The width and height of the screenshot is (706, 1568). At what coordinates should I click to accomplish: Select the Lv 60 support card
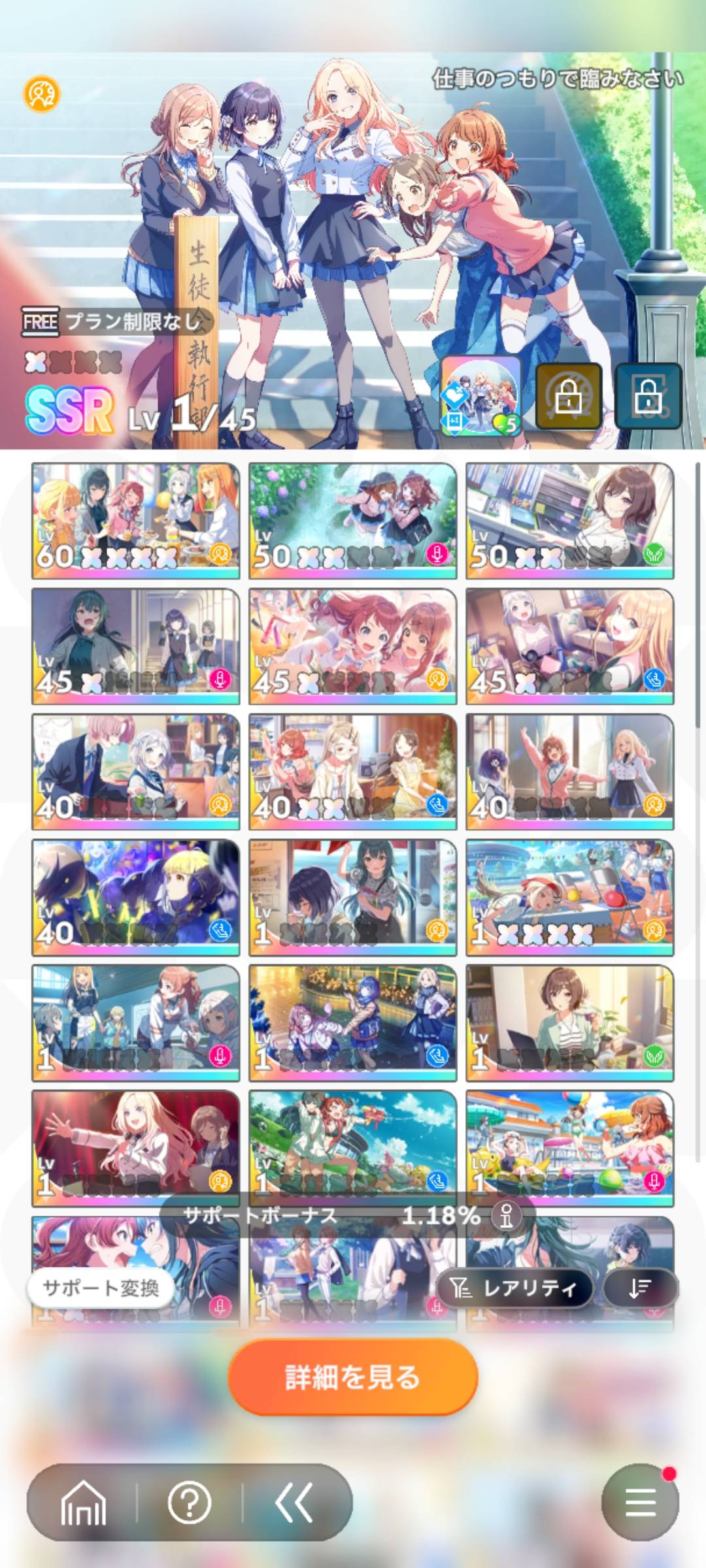coord(135,520)
